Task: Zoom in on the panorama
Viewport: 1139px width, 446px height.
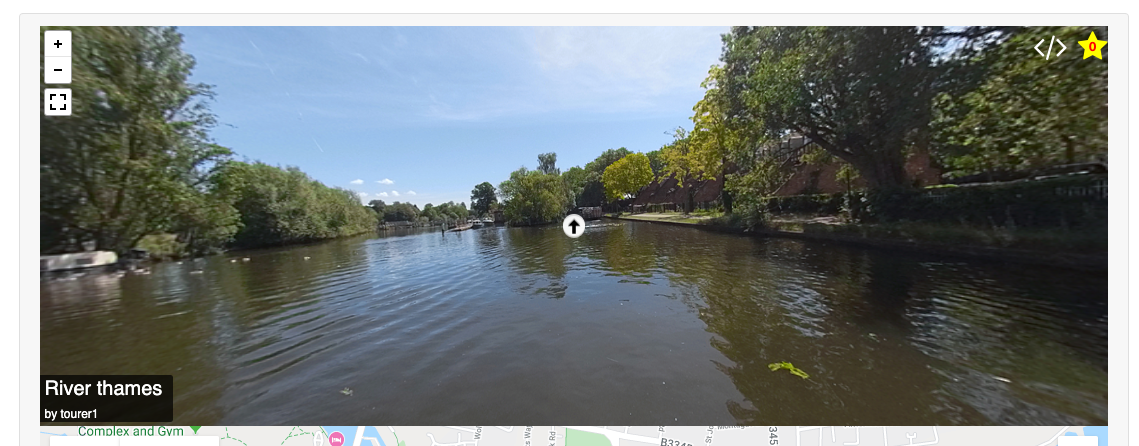Action: click(58, 44)
